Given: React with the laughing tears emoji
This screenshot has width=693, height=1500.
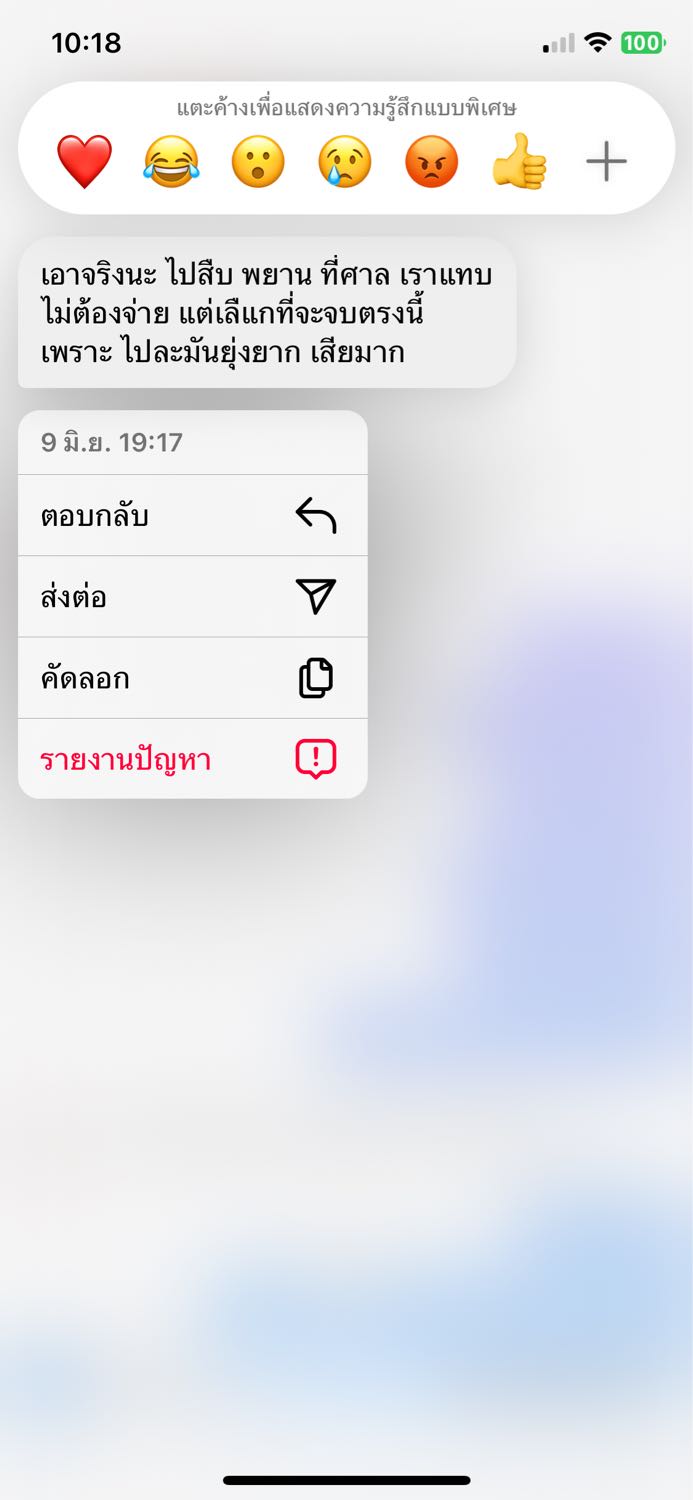Looking at the screenshot, I should (171, 162).
